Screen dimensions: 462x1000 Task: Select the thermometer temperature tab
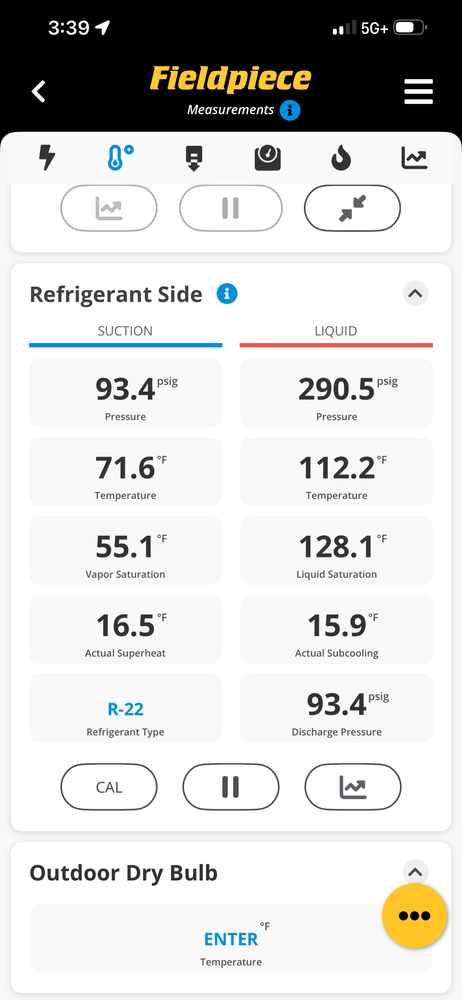pyautogui.click(x=120, y=157)
